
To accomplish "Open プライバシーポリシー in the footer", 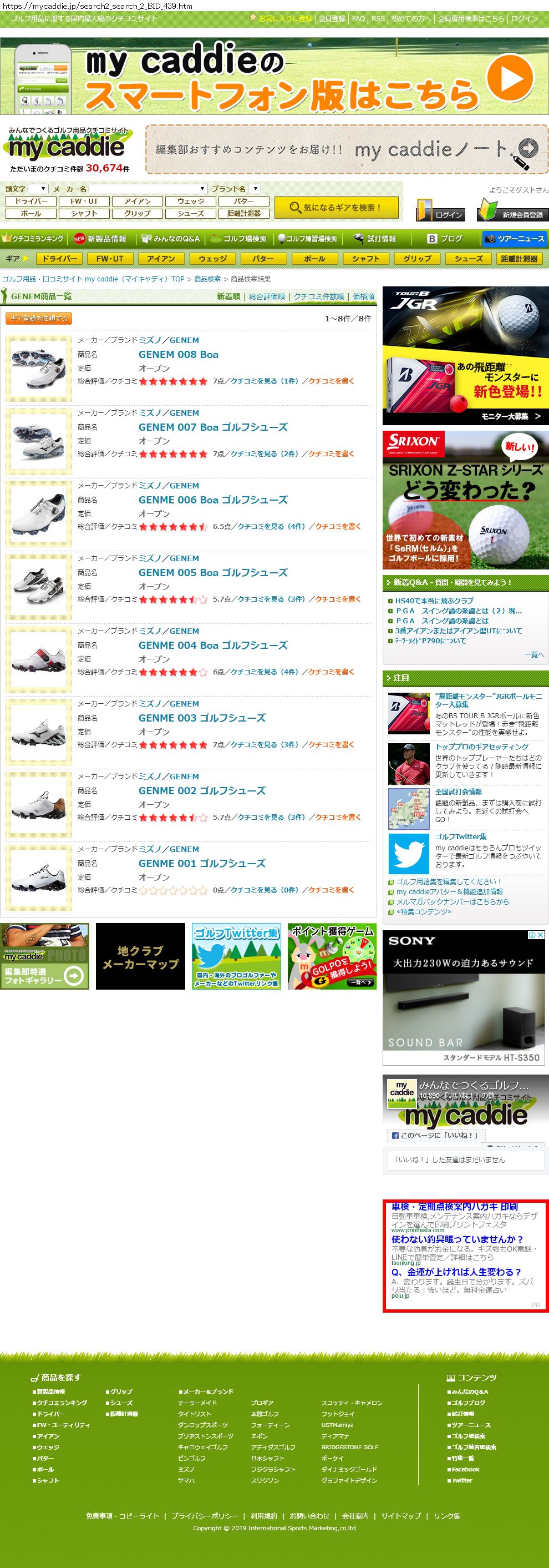I will click(x=204, y=1516).
